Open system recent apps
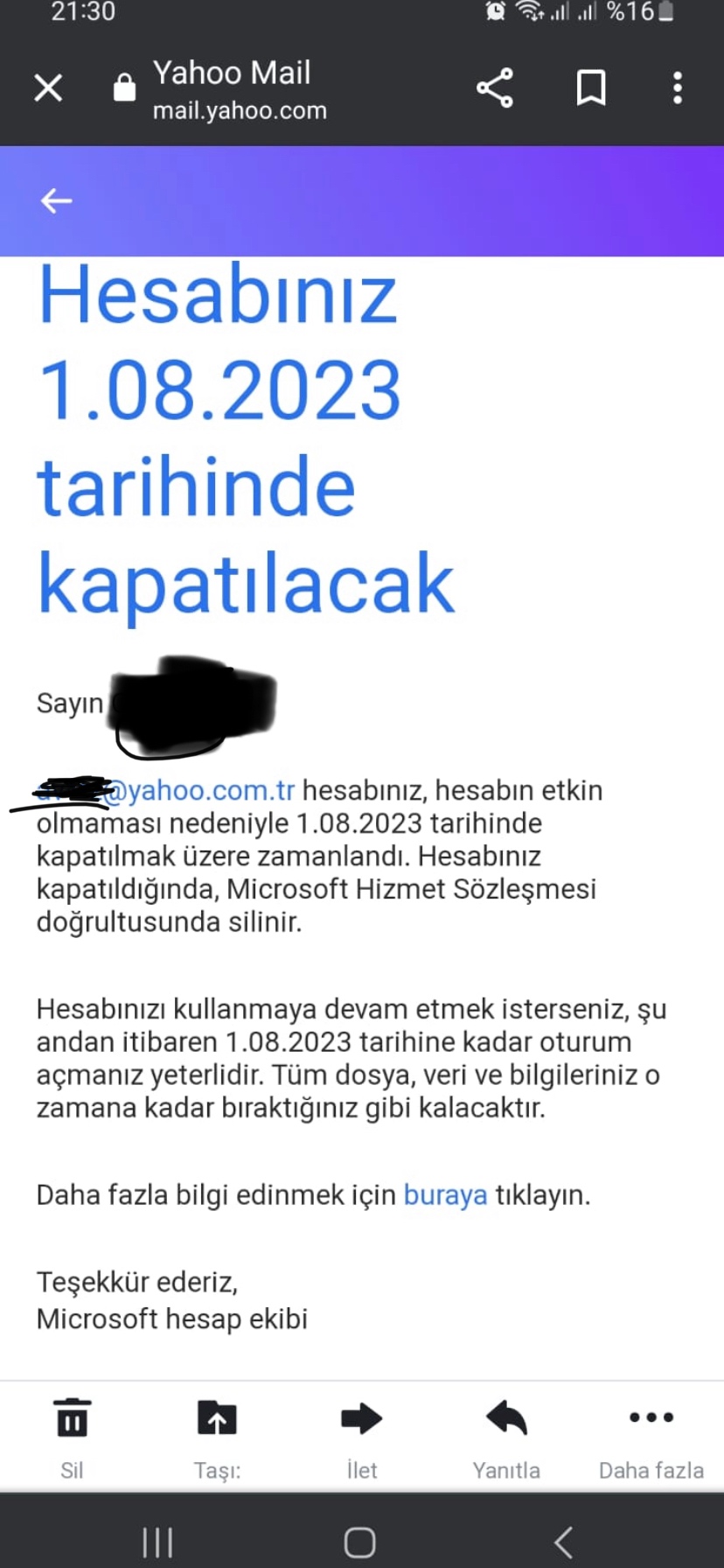This screenshot has height=1568, width=724. click(157, 1542)
